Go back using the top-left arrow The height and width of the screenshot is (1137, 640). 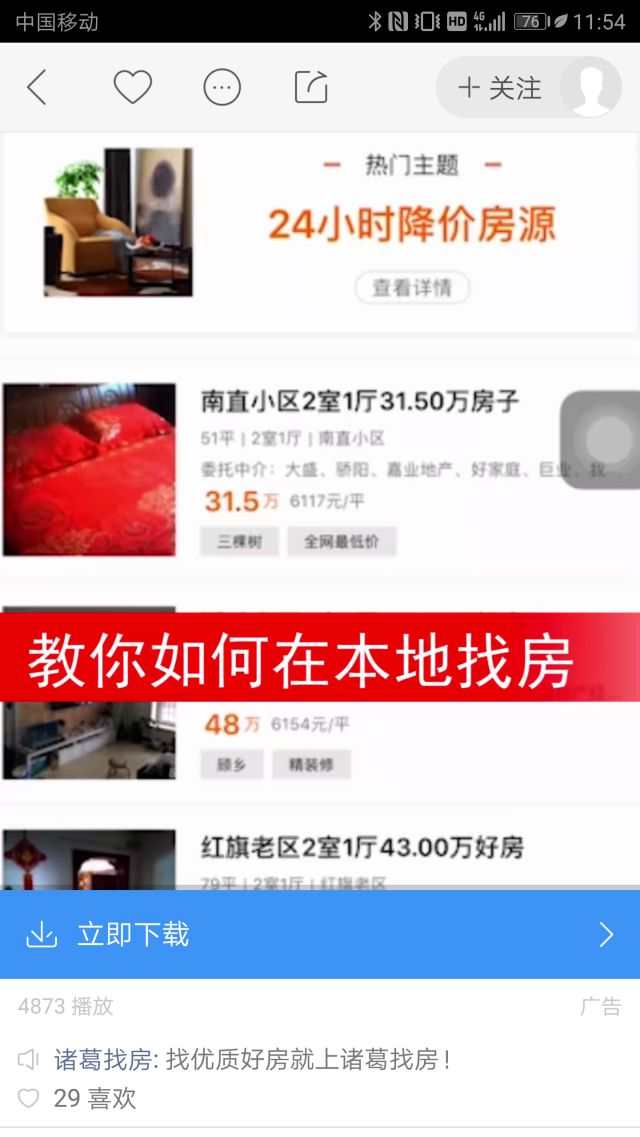click(37, 88)
